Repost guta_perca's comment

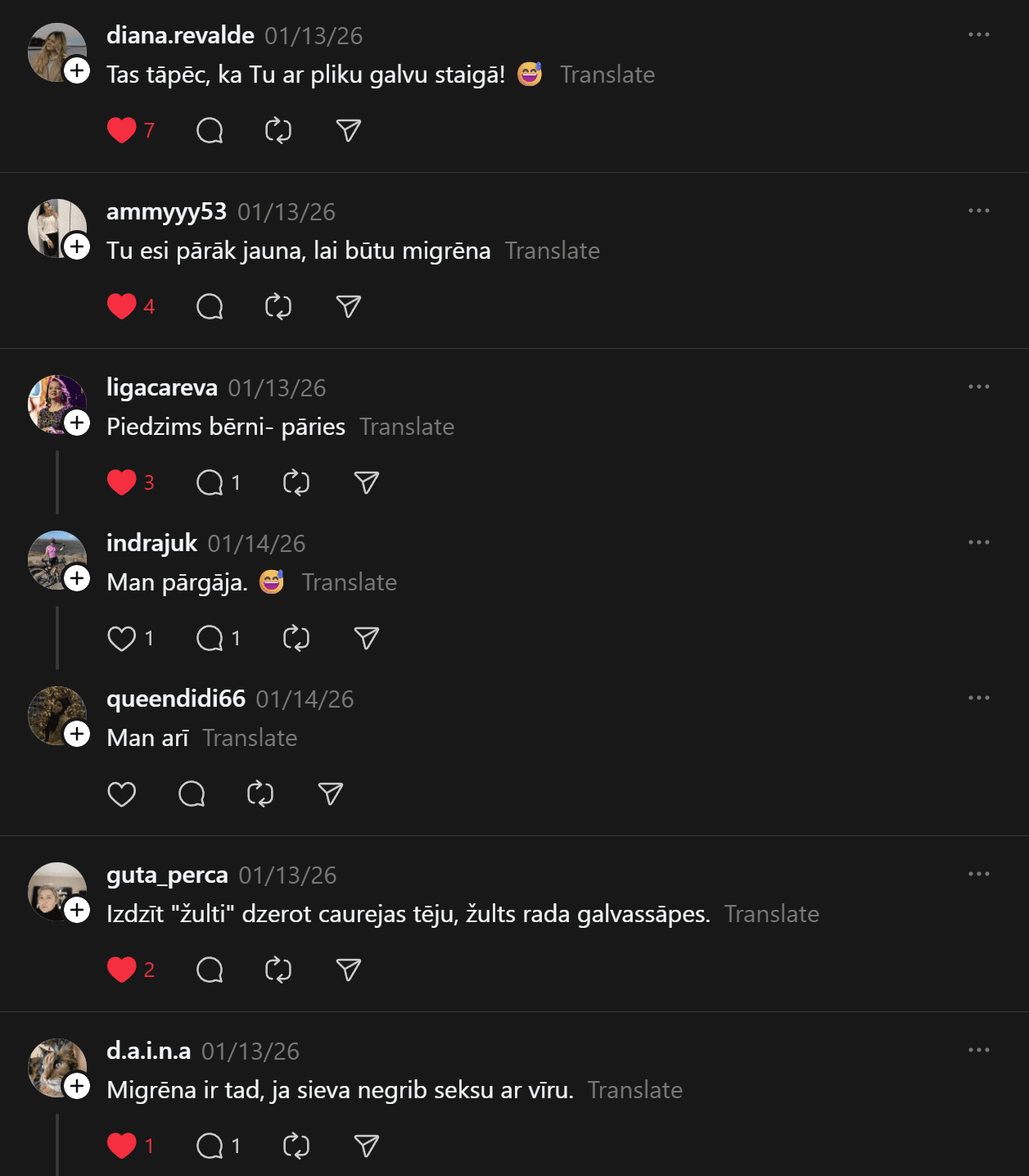click(x=278, y=970)
